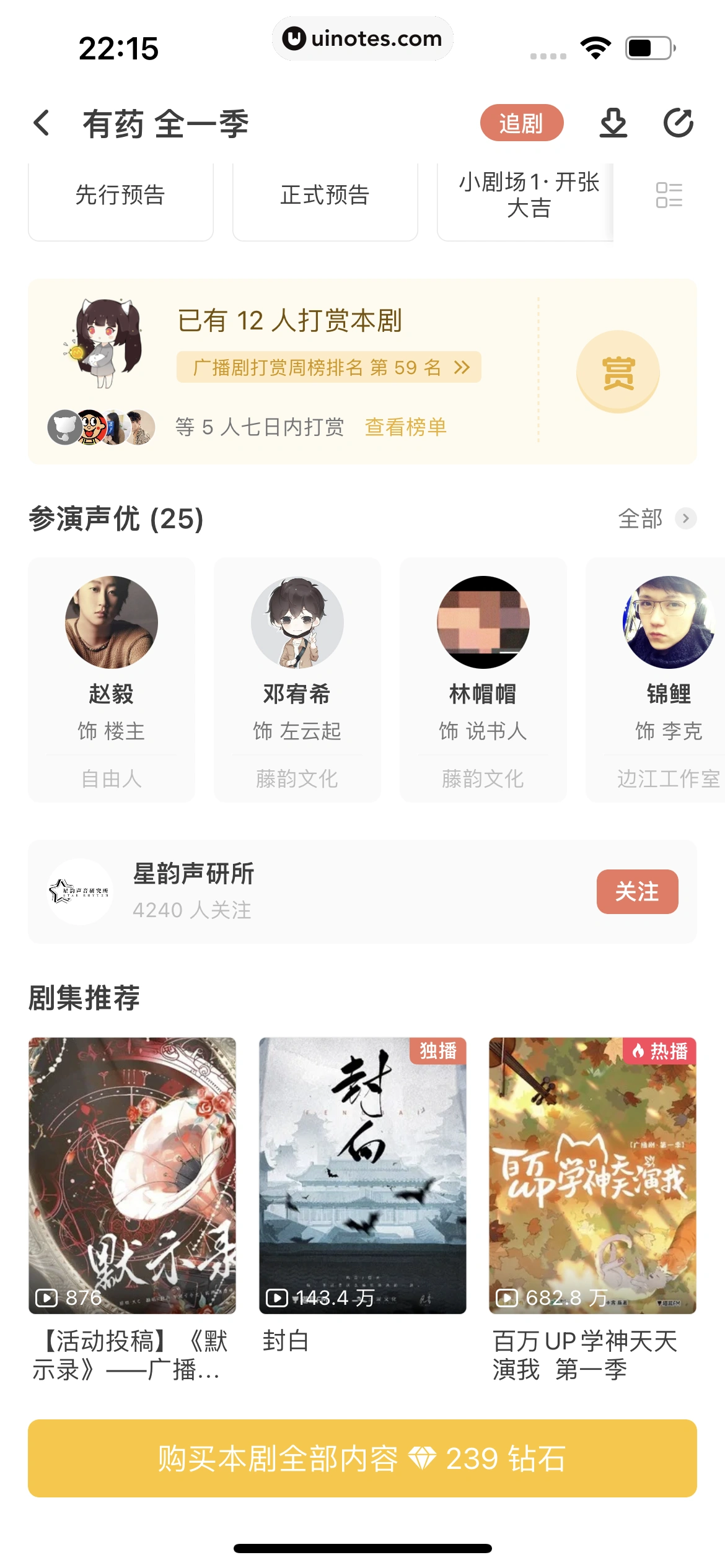725x1568 pixels.
Task: Tap the share icon in the top bar
Action: pyautogui.click(x=678, y=123)
